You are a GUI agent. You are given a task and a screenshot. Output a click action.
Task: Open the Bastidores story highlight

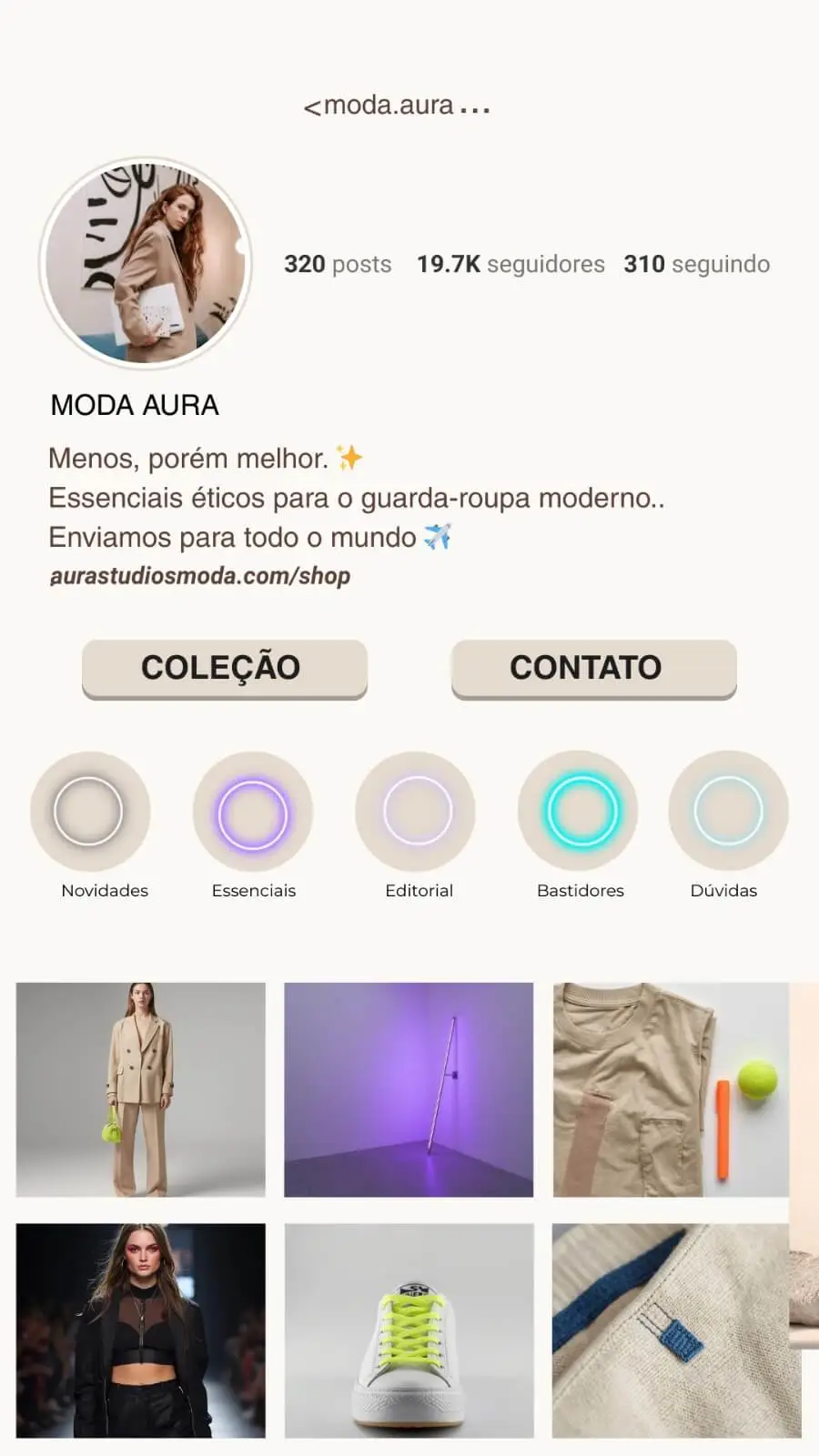point(580,811)
